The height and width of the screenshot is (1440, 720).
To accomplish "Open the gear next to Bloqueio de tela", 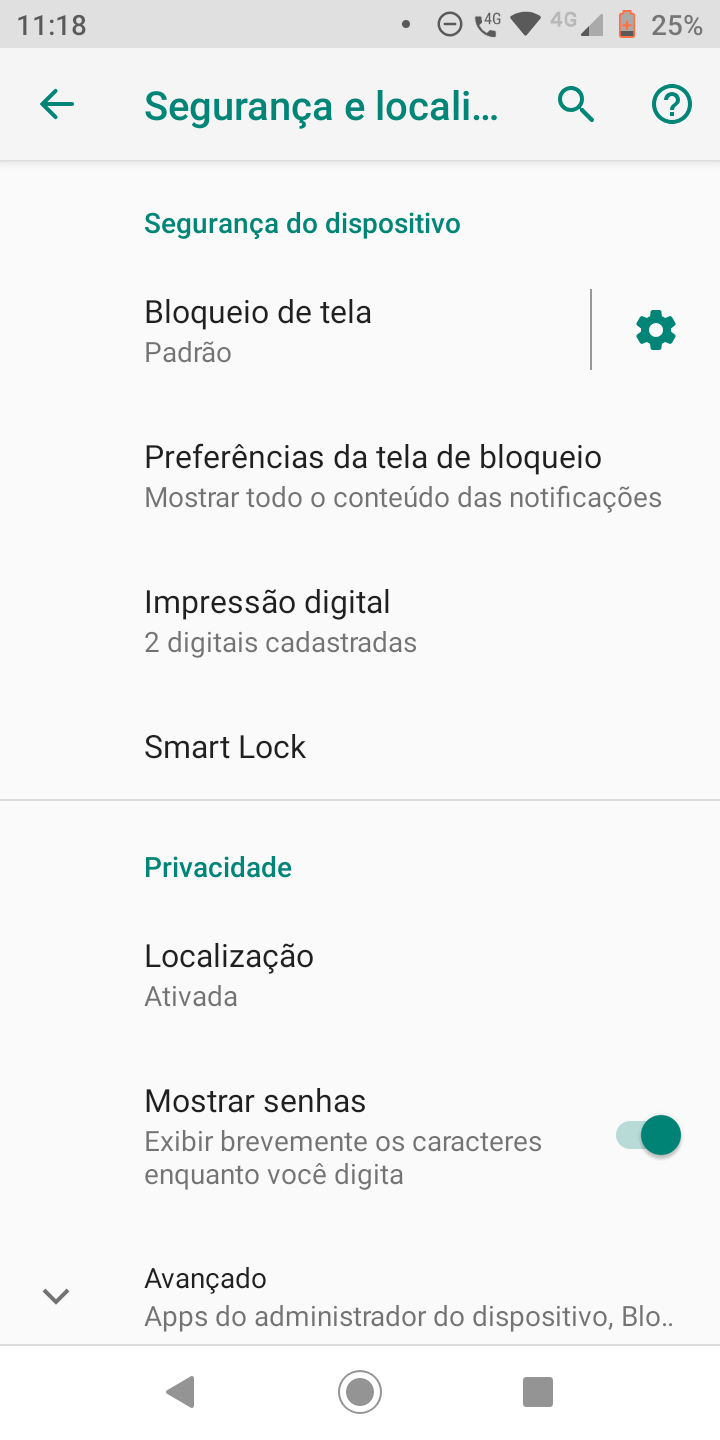I will click(x=656, y=330).
